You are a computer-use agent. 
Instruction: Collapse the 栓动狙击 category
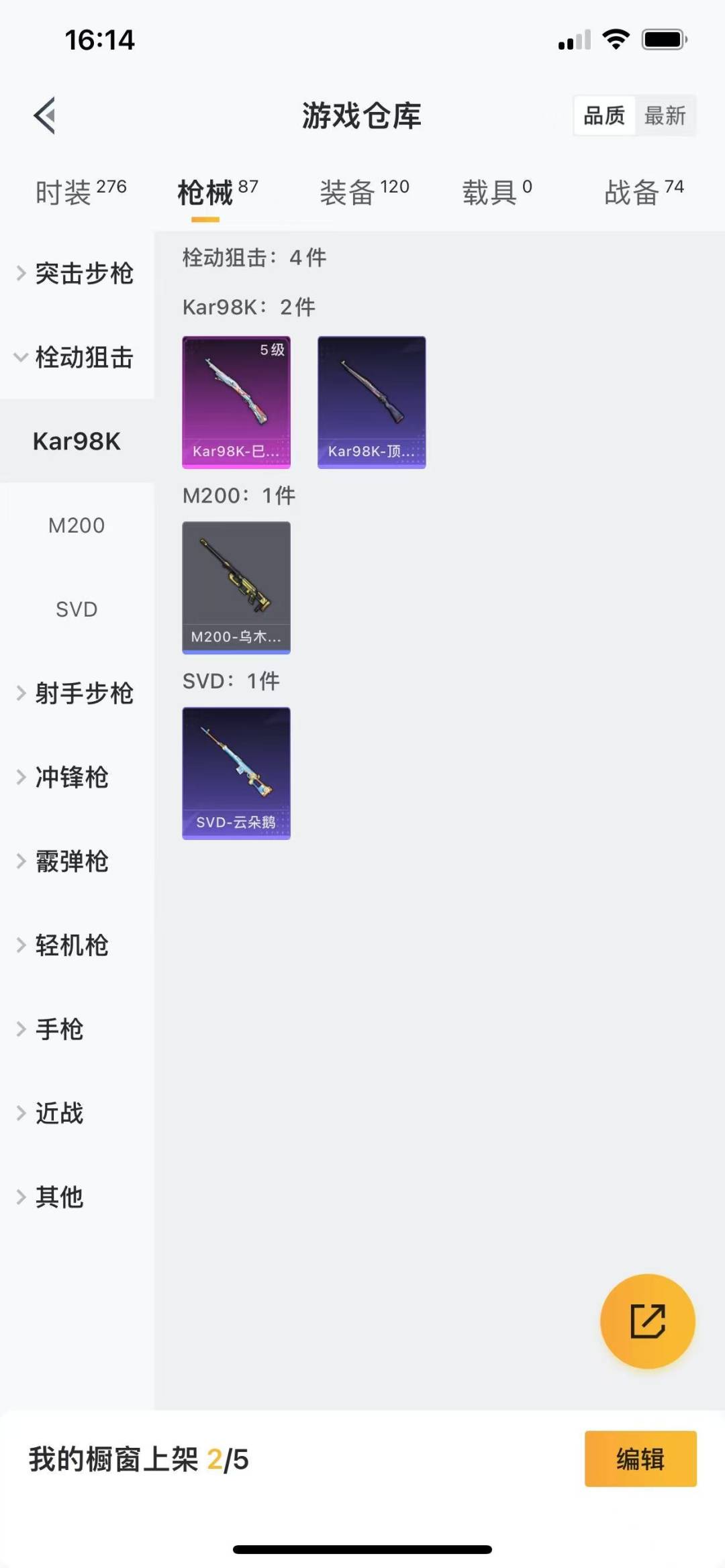pos(77,358)
